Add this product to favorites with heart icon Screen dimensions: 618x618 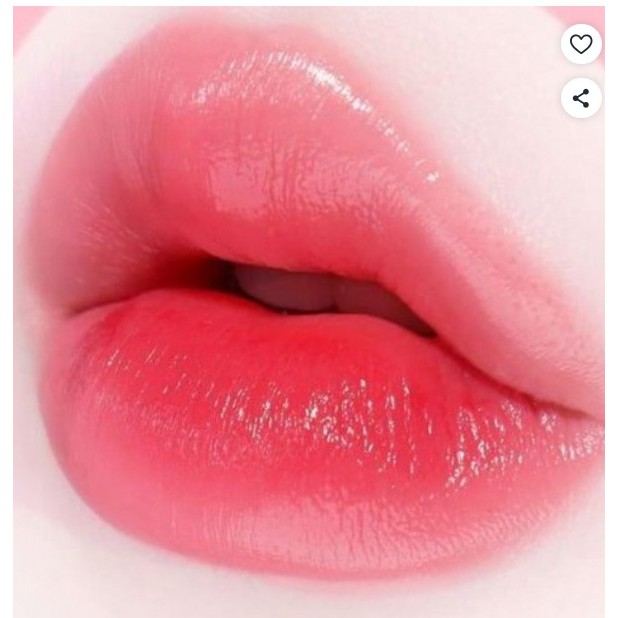click(x=581, y=44)
